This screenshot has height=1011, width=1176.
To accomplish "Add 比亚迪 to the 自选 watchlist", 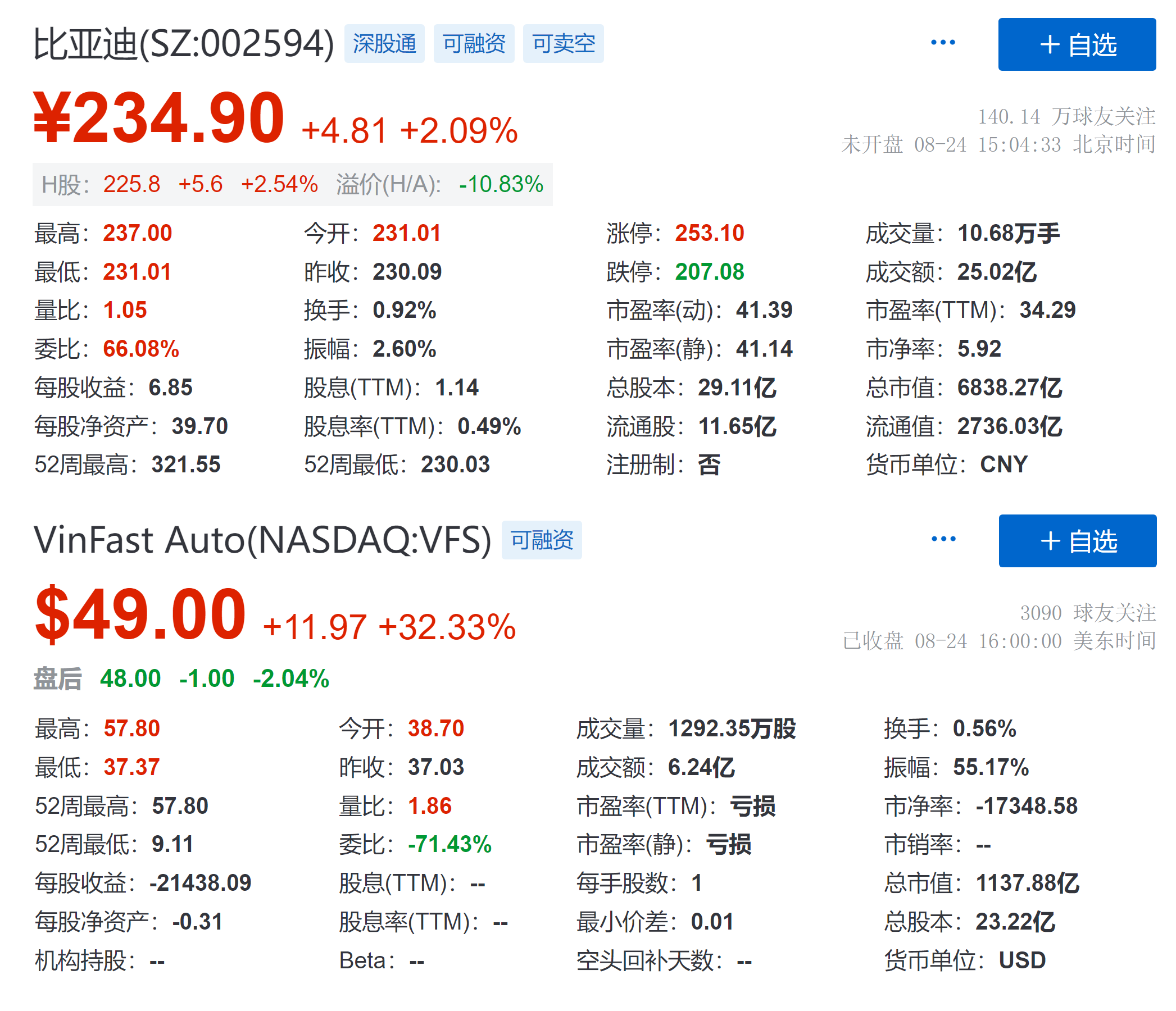I will pyautogui.click(x=1077, y=44).
